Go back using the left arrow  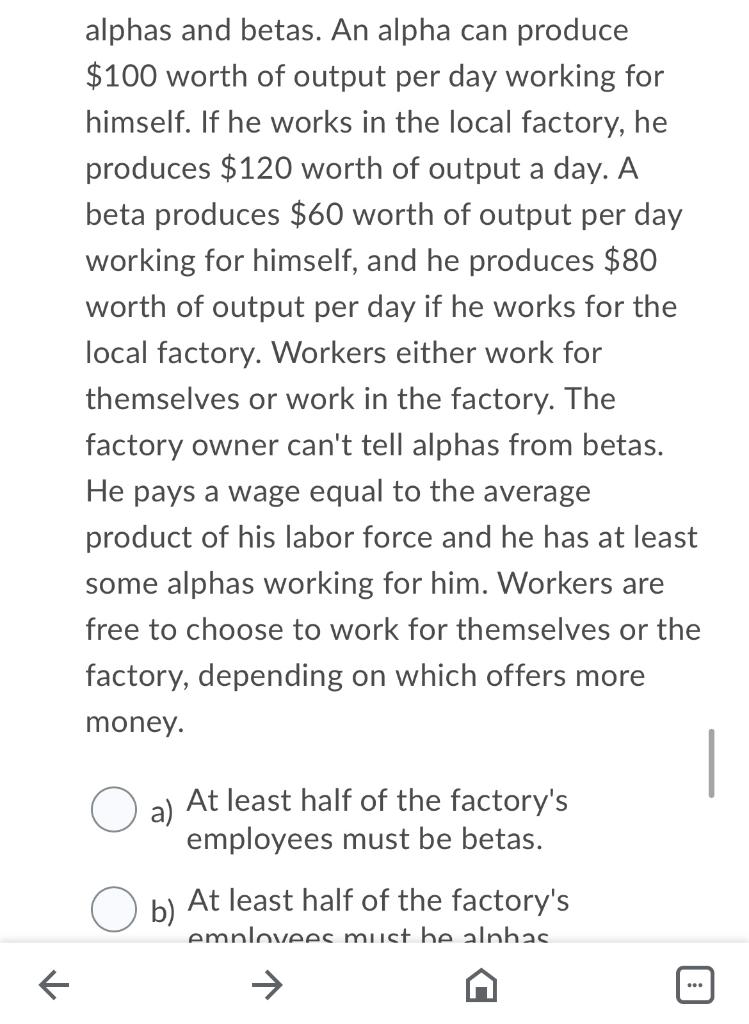click(x=54, y=987)
